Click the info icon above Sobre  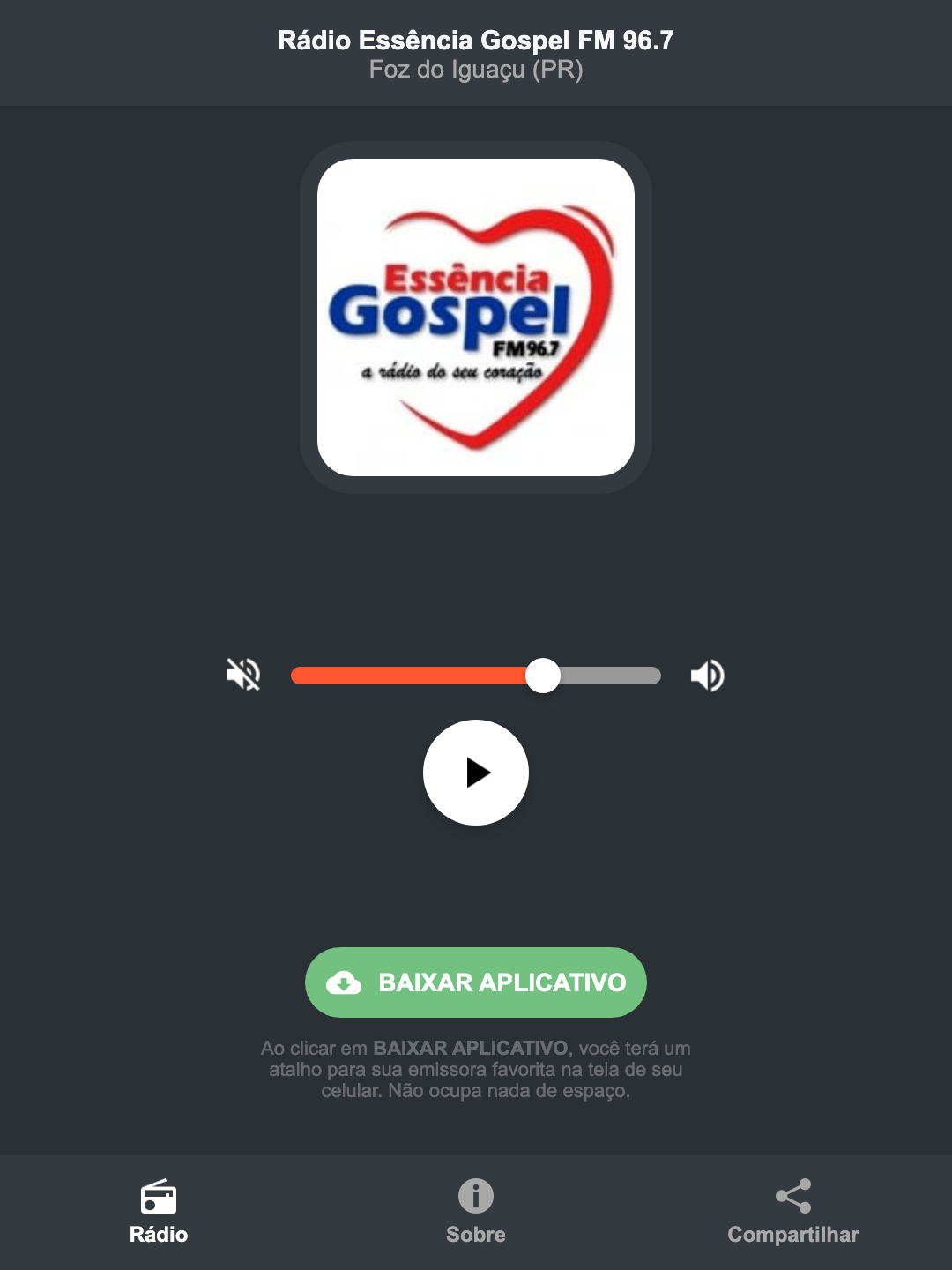coord(475,1198)
